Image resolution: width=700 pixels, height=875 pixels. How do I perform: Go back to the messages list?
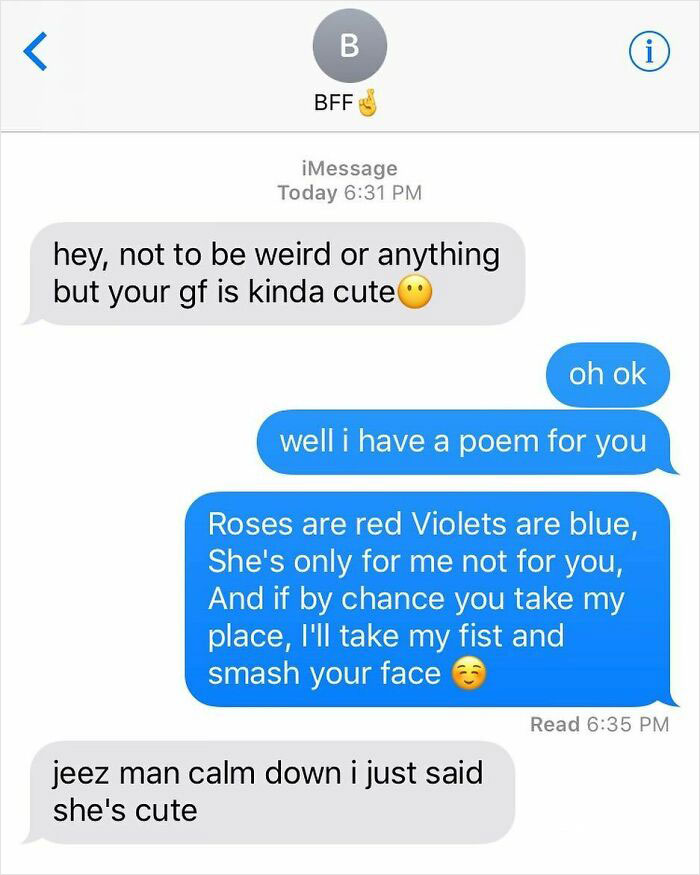pyautogui.click(x=34, y=52)
